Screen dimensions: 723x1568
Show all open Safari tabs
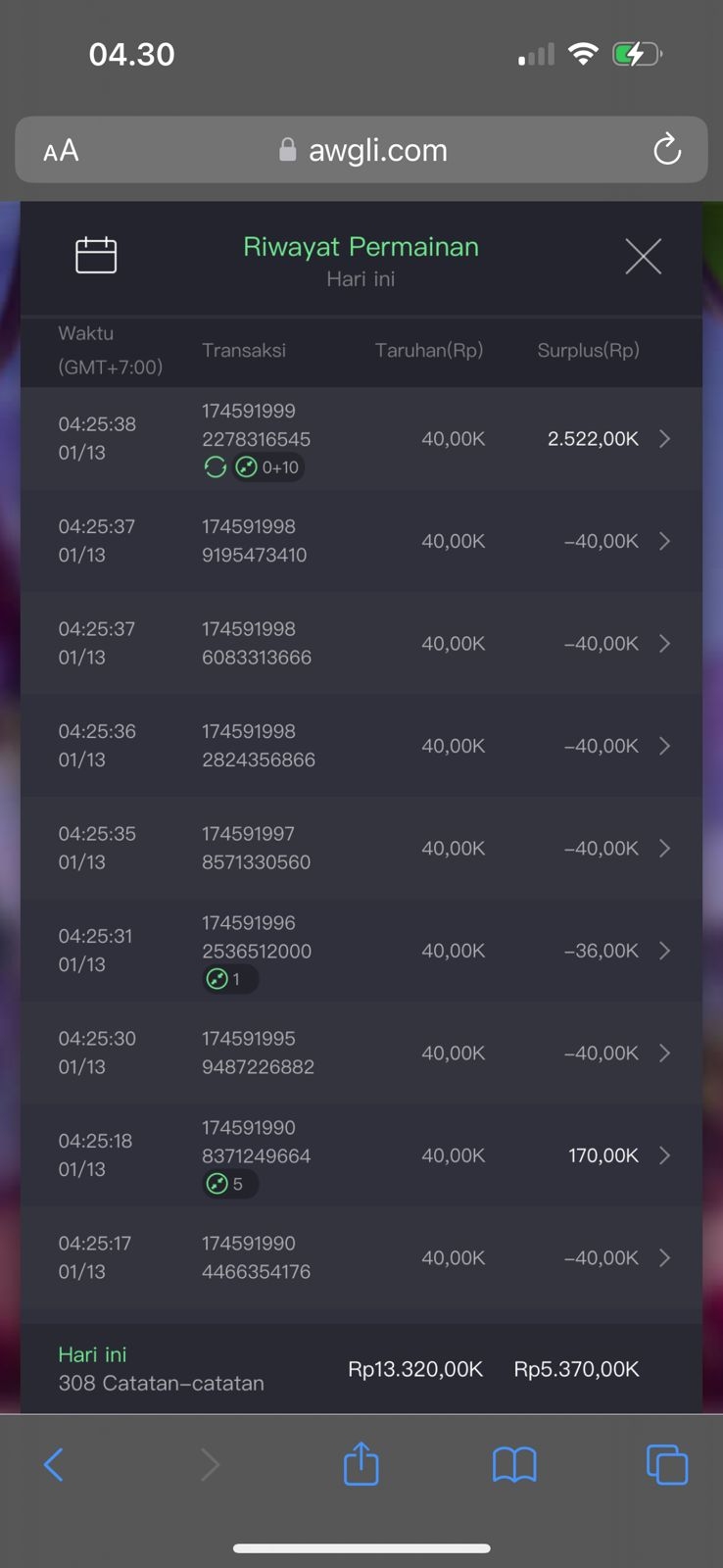coord(667,1465)
